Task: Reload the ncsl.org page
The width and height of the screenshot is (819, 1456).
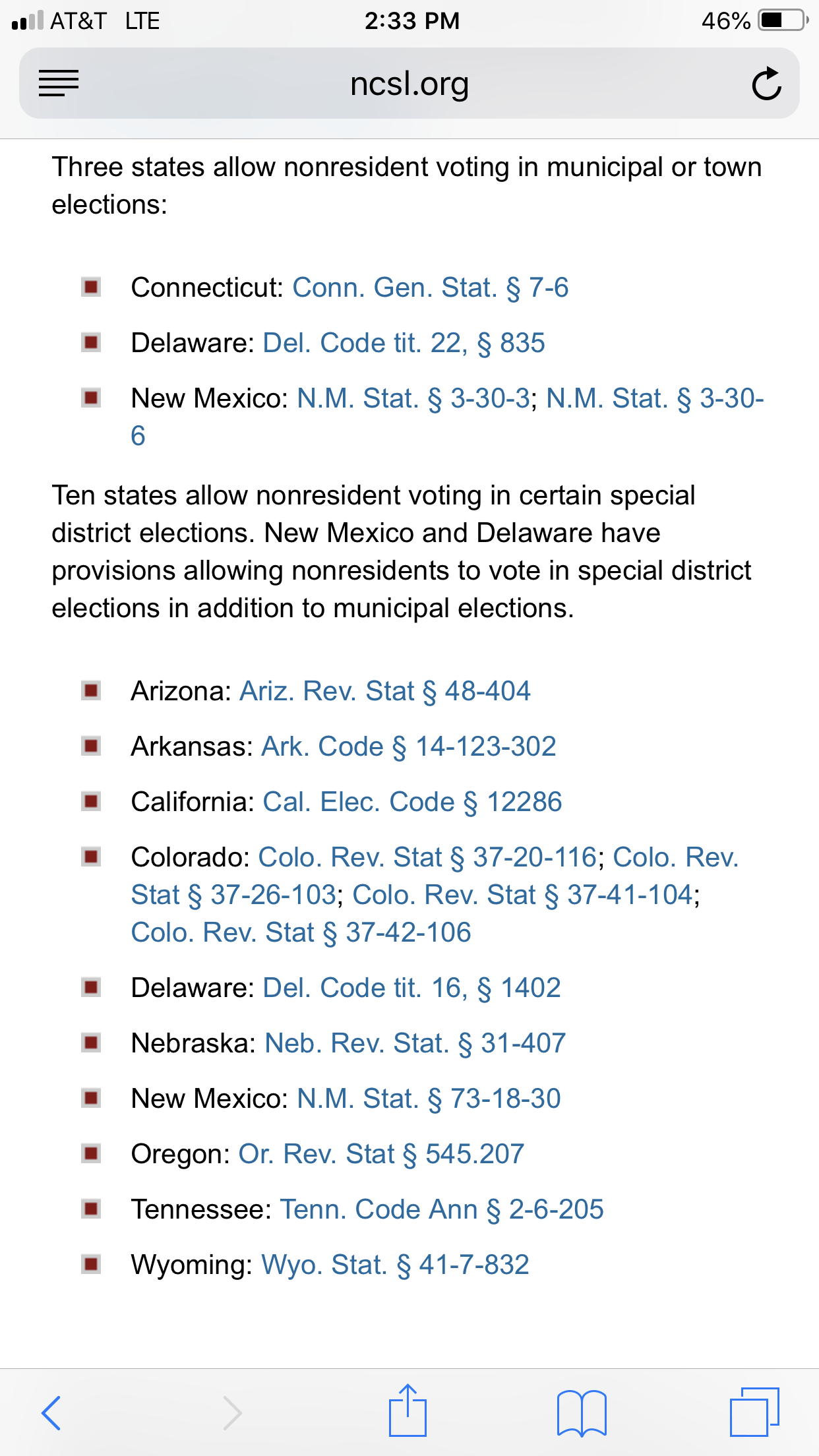Action: (x=766, y=84)
